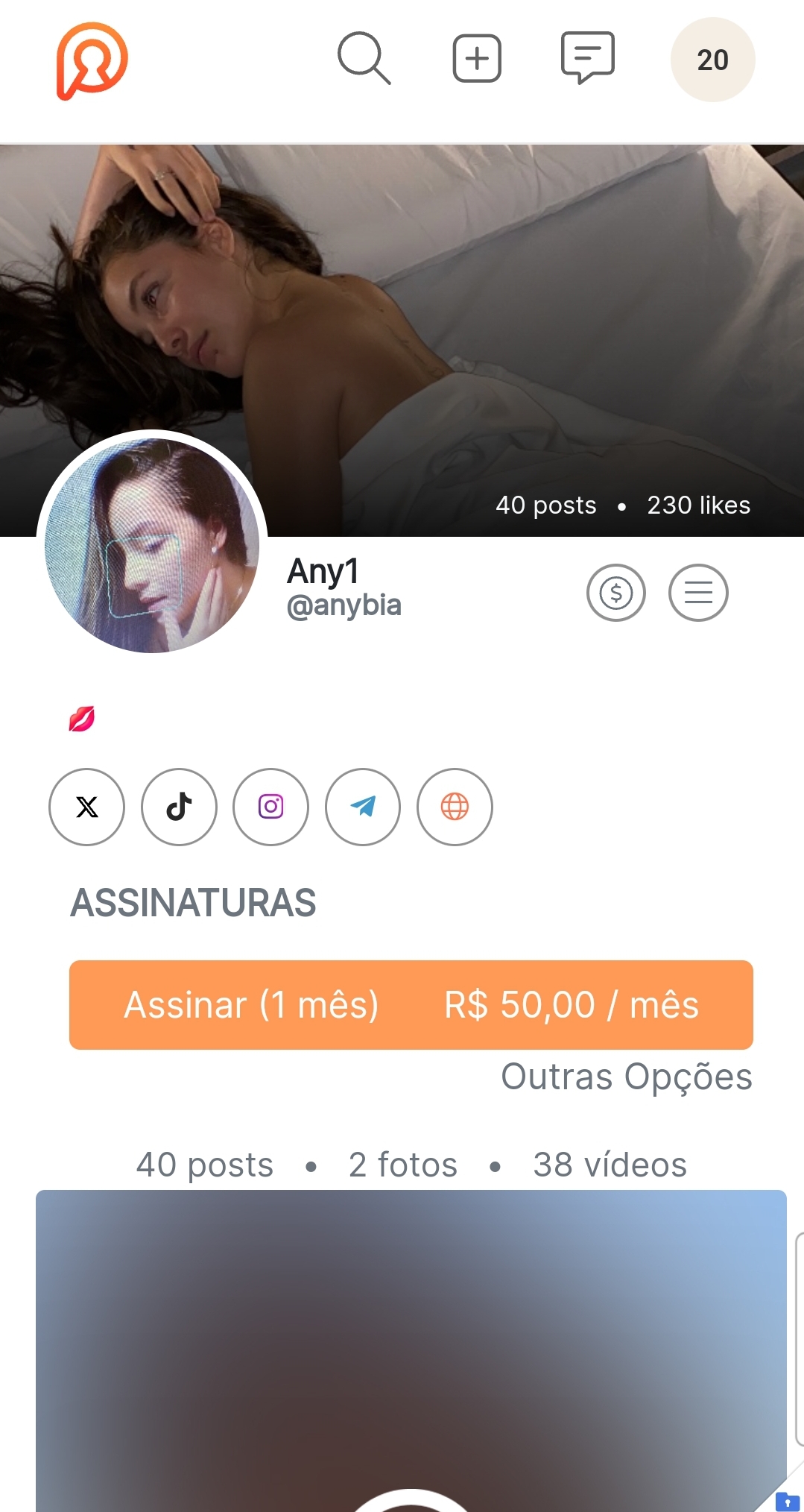The width and height of the screenshot is (804, 1512).
Task: Subscribe for R$ 50,00 per month
Action: pyautogui.click(x=411, y=1004)
